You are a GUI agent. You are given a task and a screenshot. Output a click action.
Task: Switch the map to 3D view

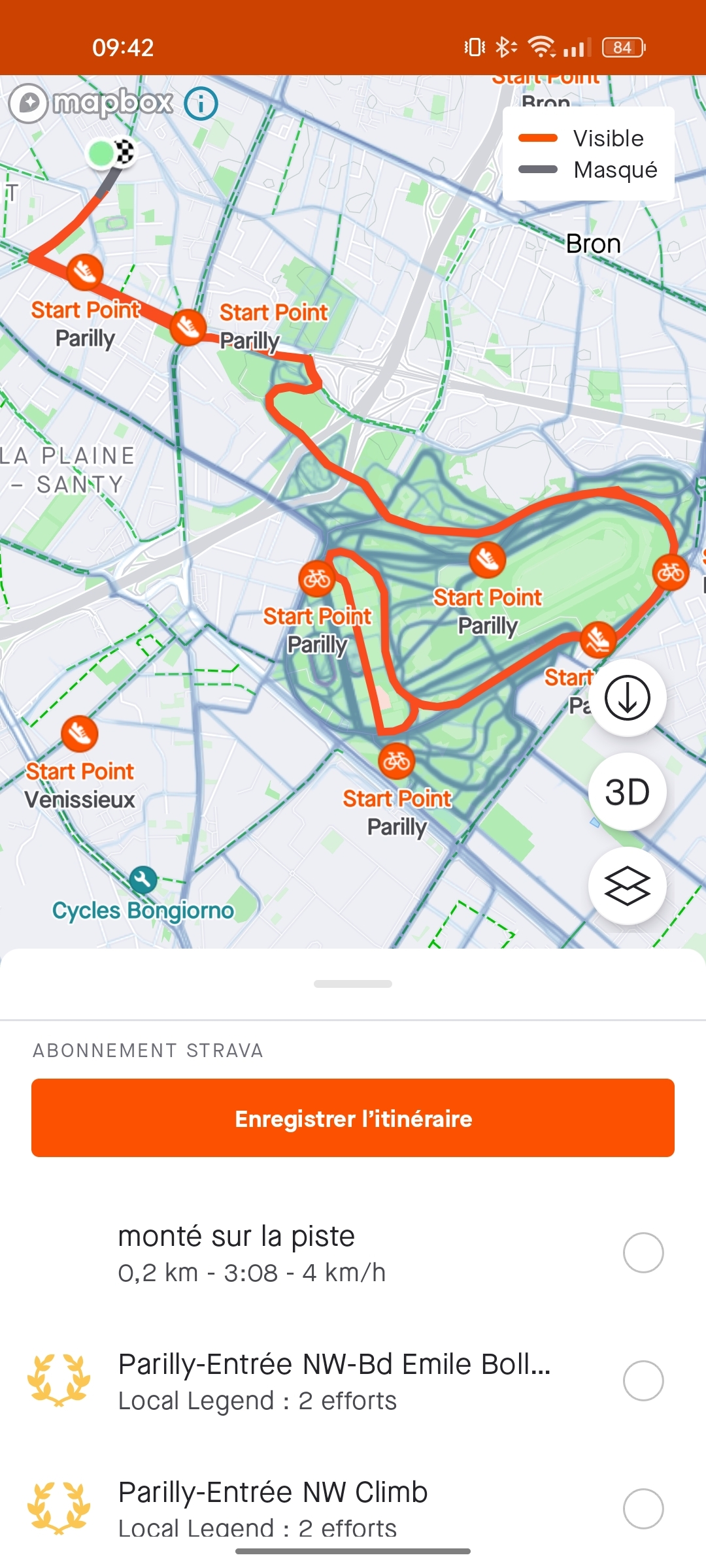627,792
